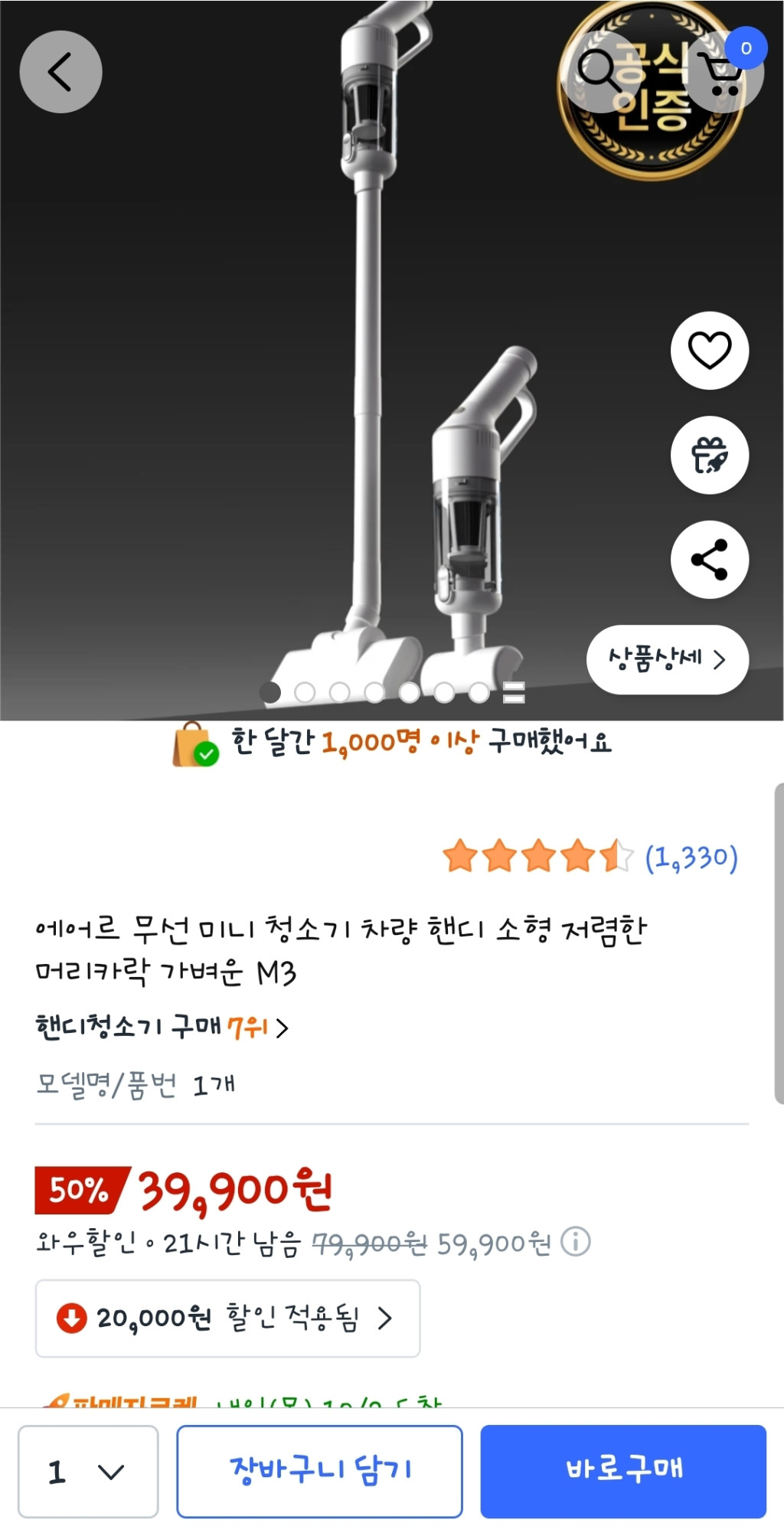784x1536 pixels.
Task: Open 상품상세 product details
Action: [667, 660]
